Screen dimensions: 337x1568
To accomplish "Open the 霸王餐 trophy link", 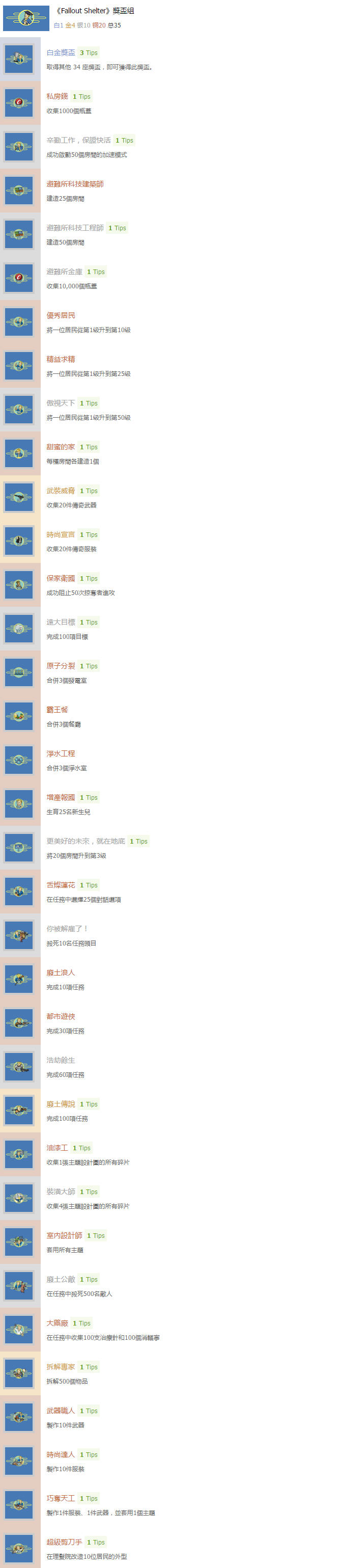I will click(57, 710).
